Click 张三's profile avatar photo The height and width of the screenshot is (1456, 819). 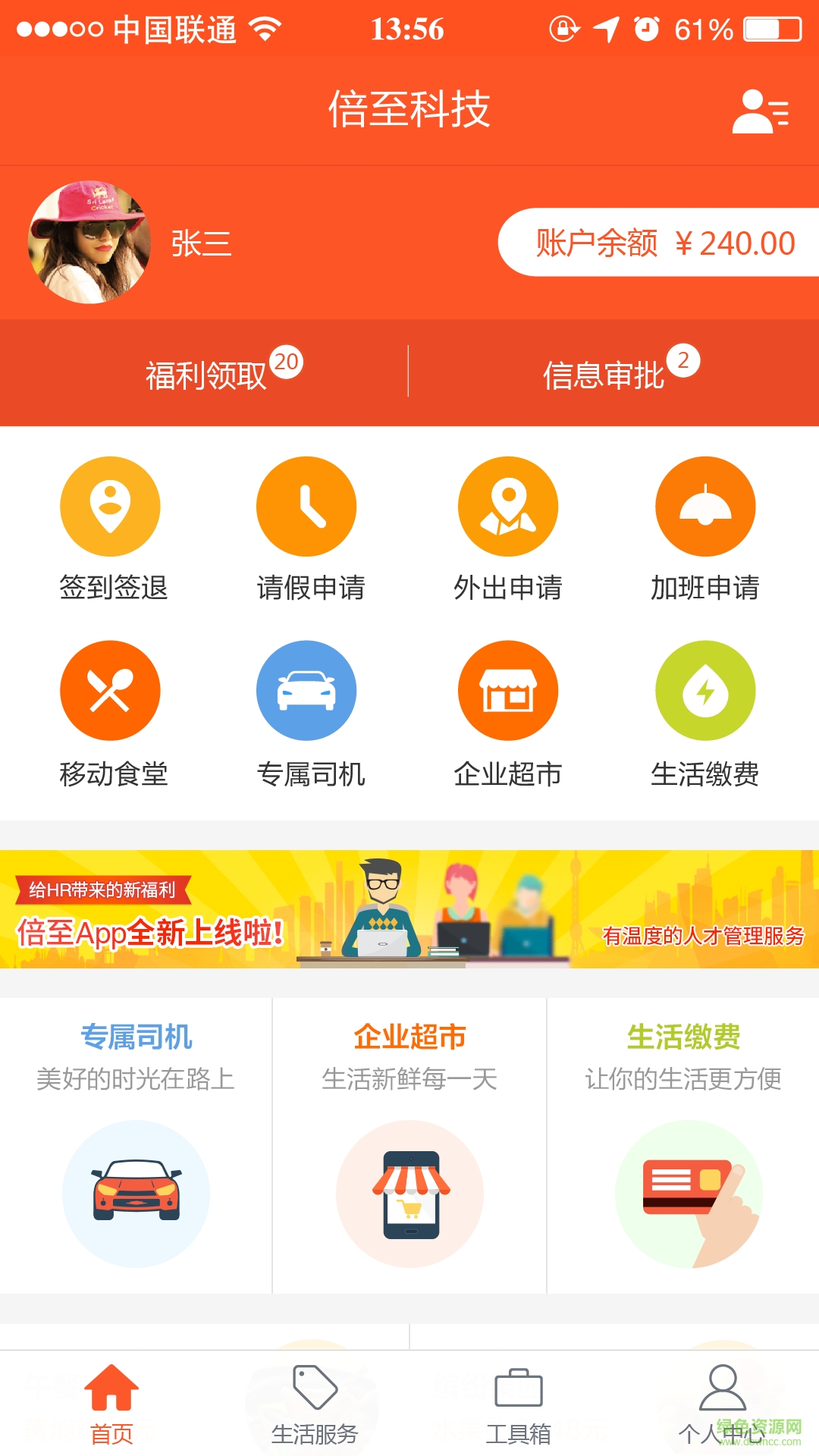point(91,243)
